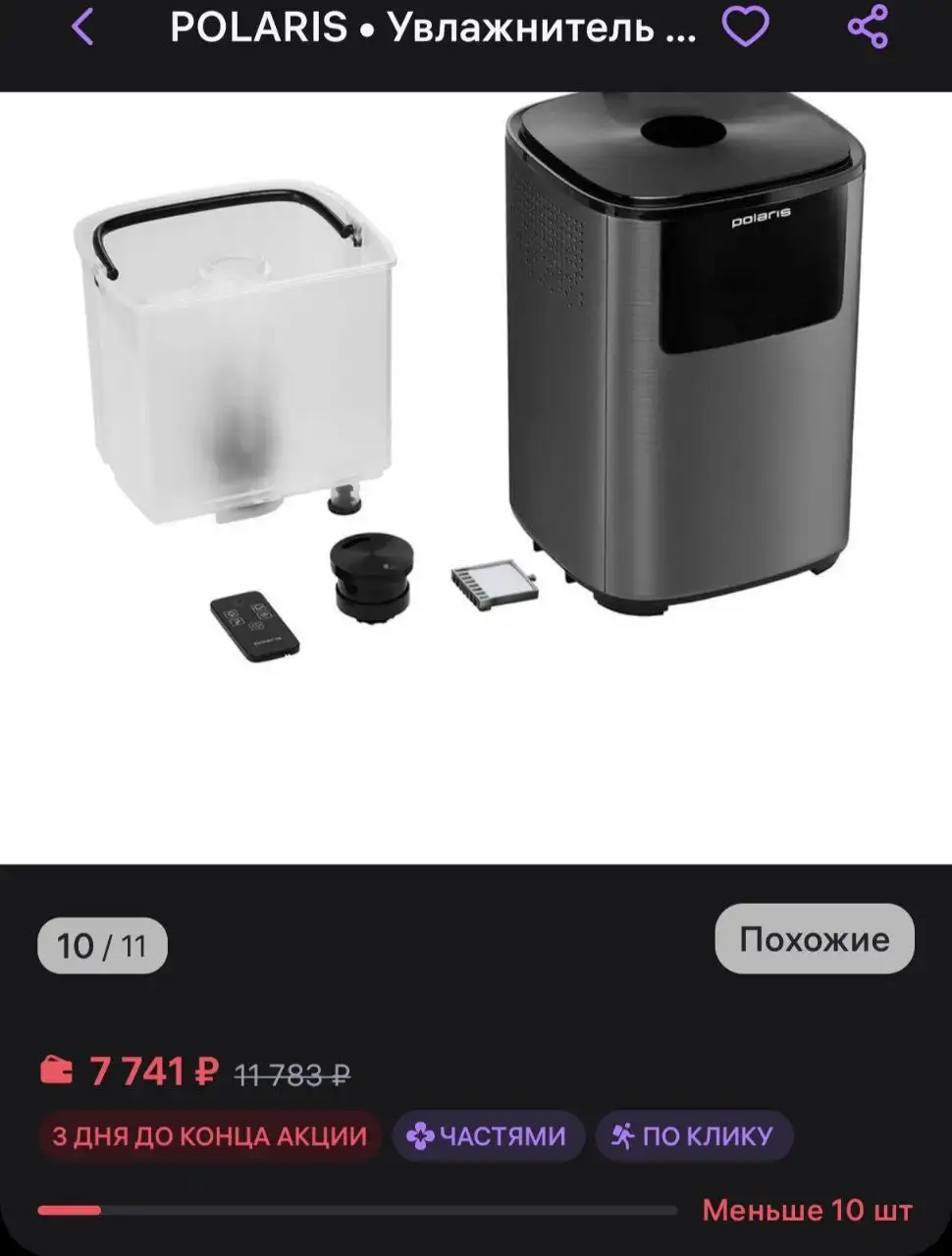952x1256 pixels.
Task: Open the share icon in the header
Action: [868, 28]
